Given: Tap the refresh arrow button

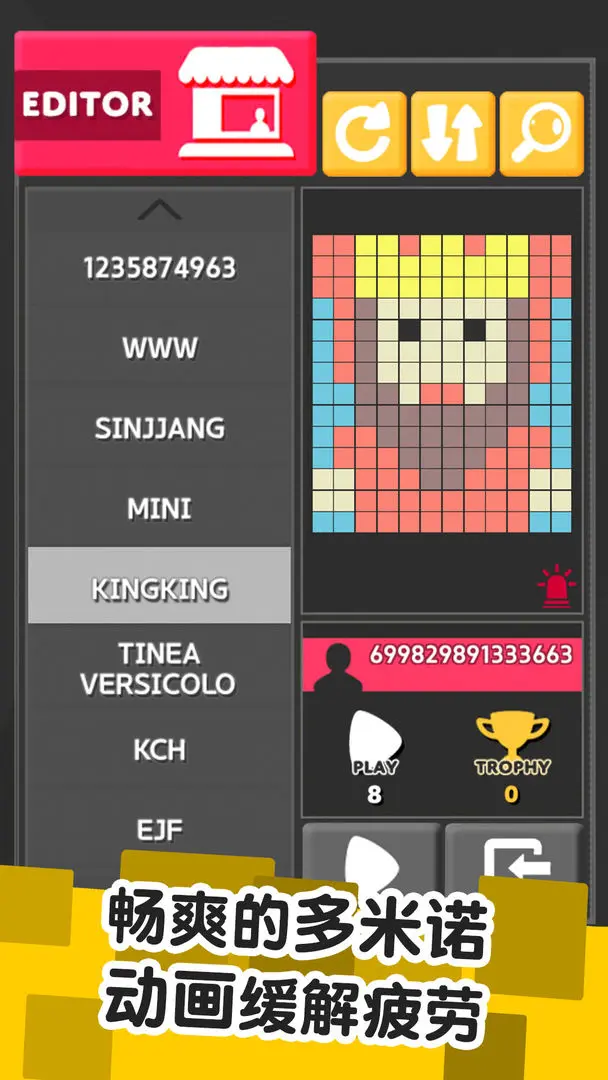Looking at the screenshot, I should click(364, 134).
